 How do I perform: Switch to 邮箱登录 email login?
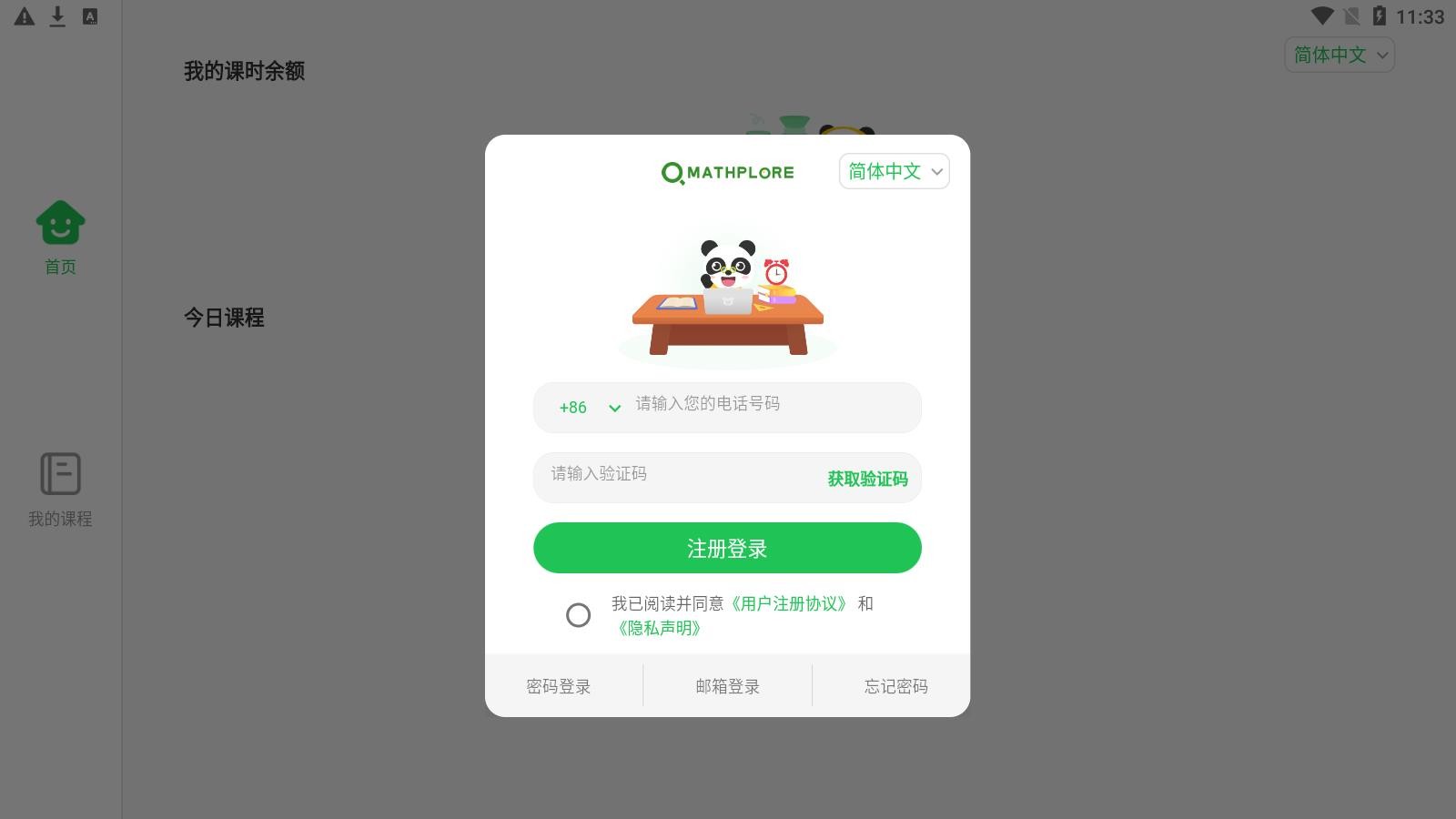[727, 686]
